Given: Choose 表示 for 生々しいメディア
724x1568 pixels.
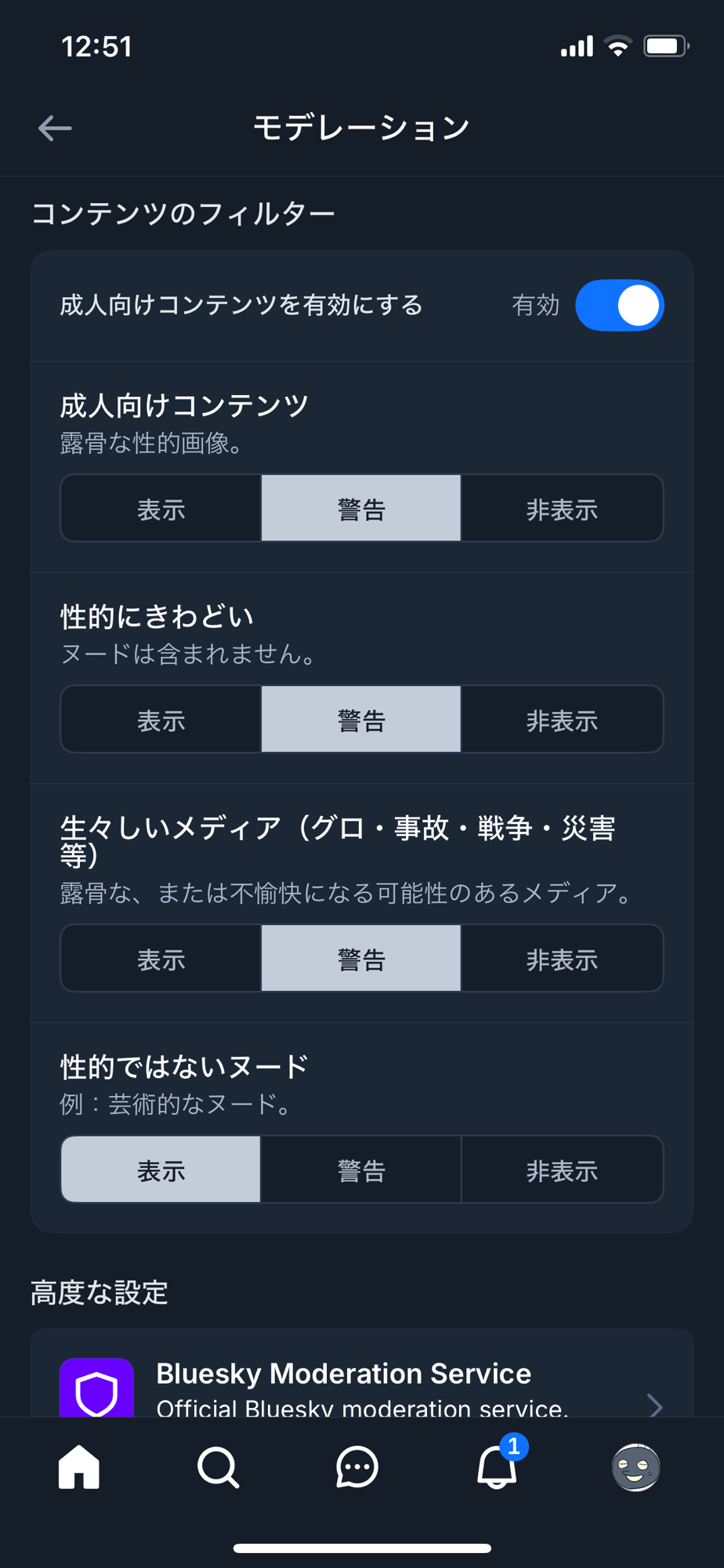Looking at the screenshot, I should (x=161, y=959).
